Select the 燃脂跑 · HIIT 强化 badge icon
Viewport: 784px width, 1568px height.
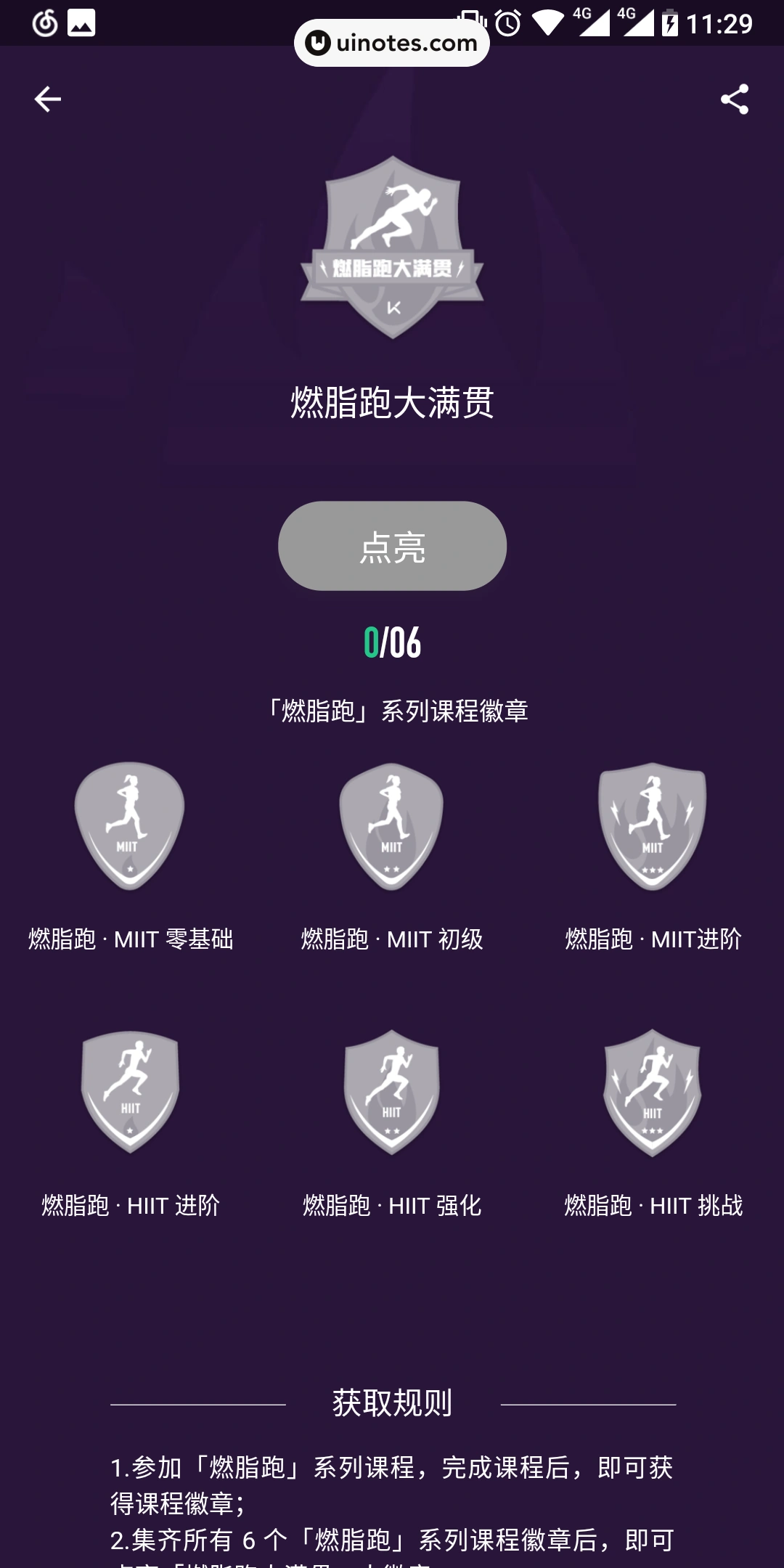click(391, 1093)
